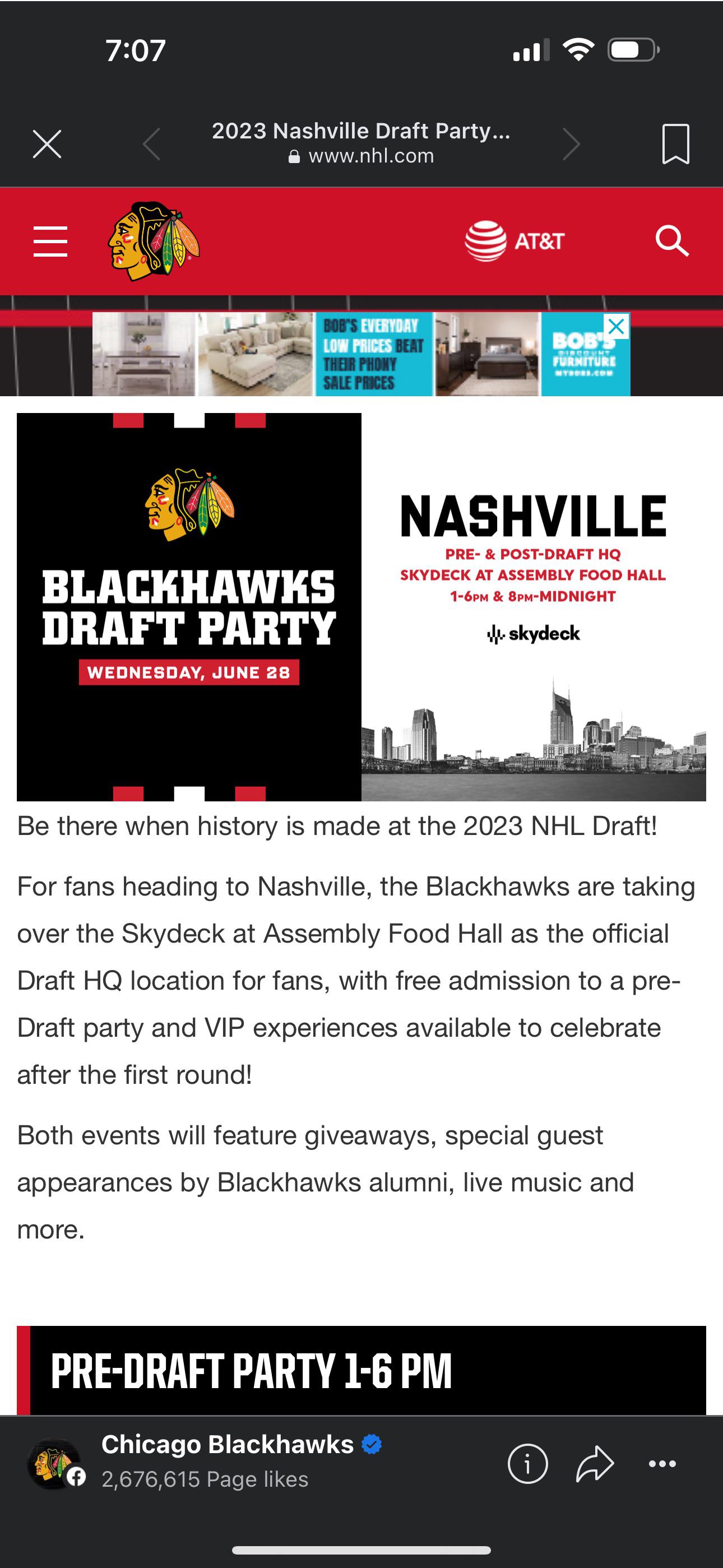Dismiss the Bob's Furniture ad
Viewport: 723px width, 1568px height.
click(x=617, y=326)
